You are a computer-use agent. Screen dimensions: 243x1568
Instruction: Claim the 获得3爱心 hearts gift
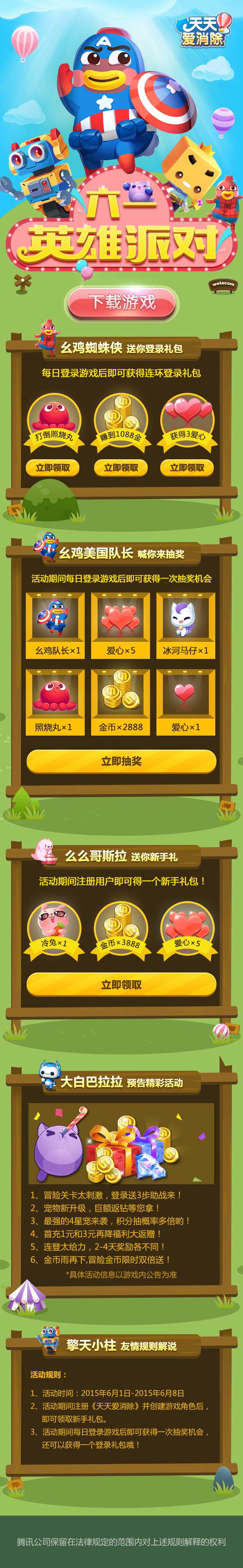187,468
